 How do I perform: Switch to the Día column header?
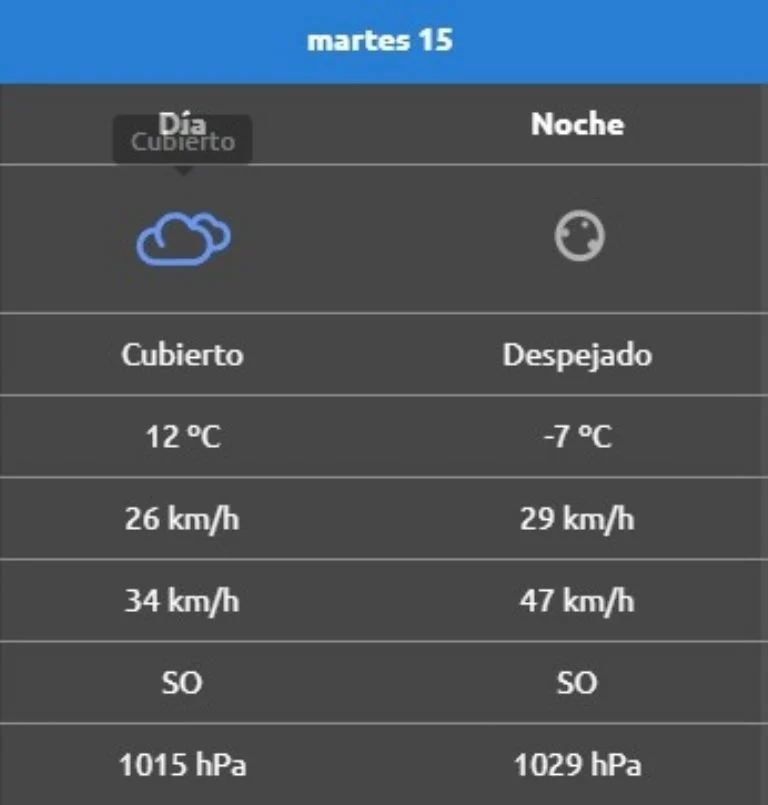[184, 124]
